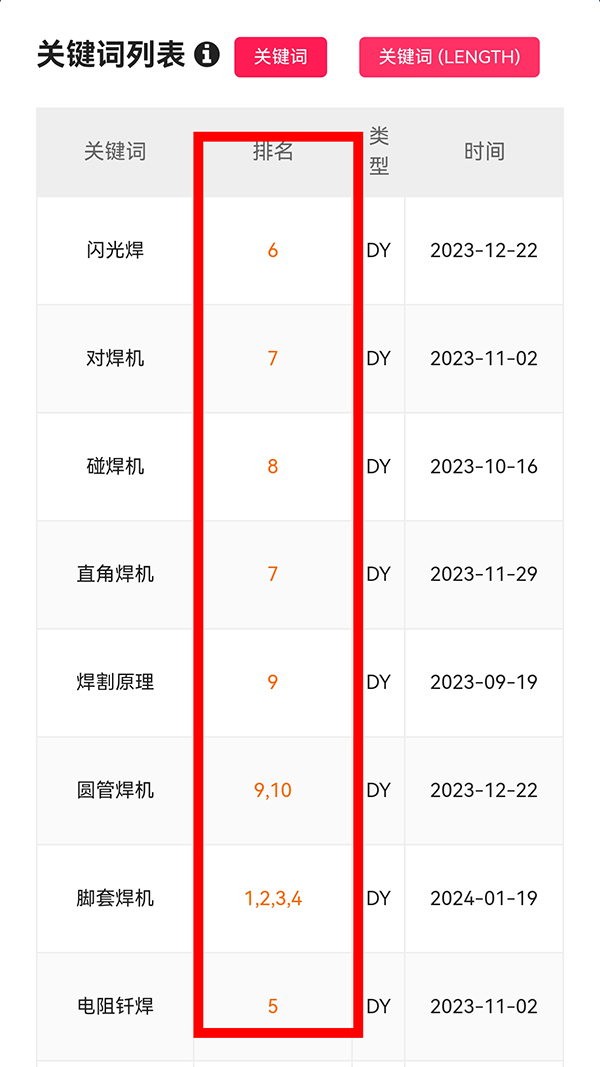Tap the pink 关键词 button
Screen dimensions: 600x1067
pos(280,57)
